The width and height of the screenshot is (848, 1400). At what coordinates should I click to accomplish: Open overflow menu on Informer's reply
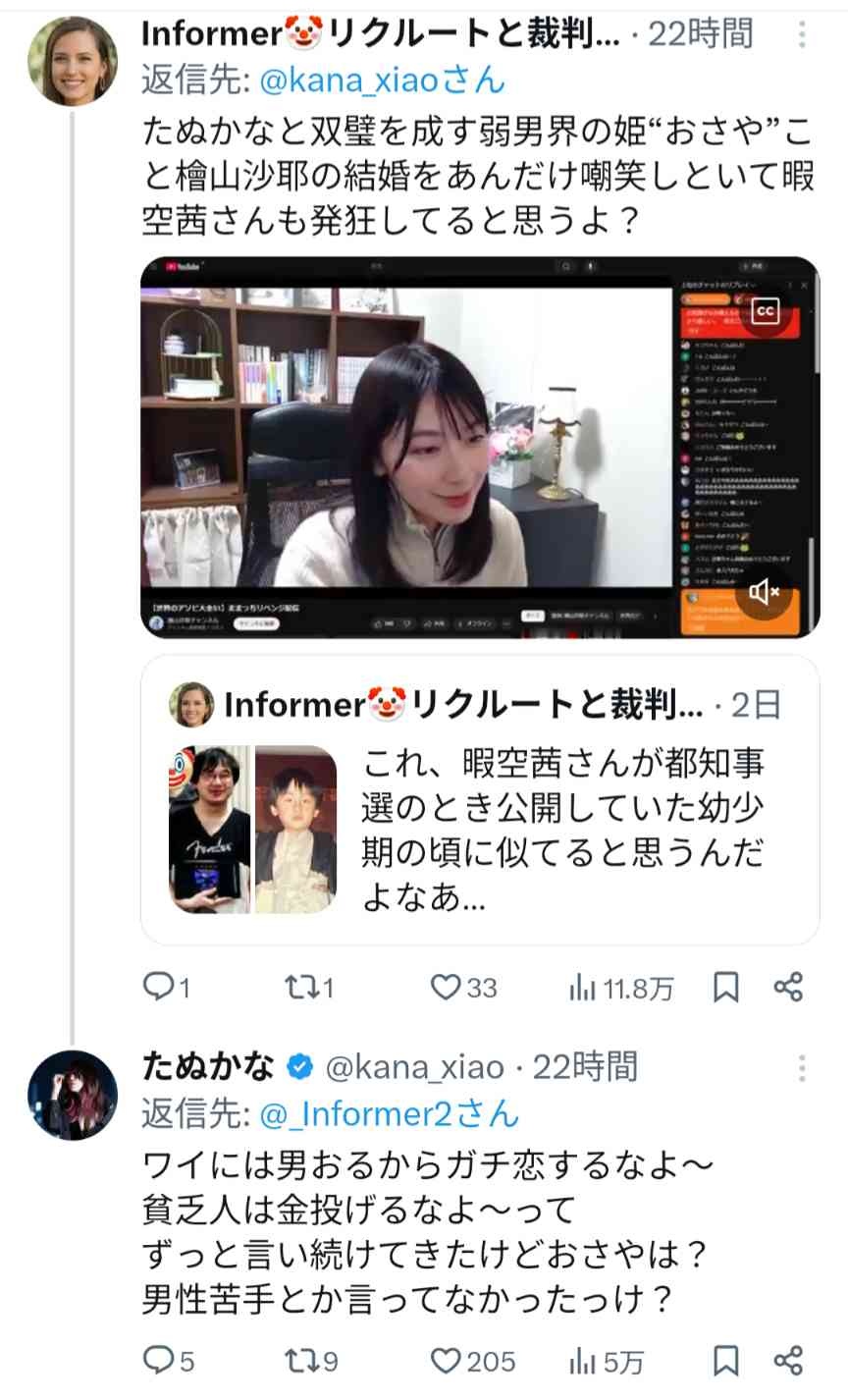coord(802,35)
